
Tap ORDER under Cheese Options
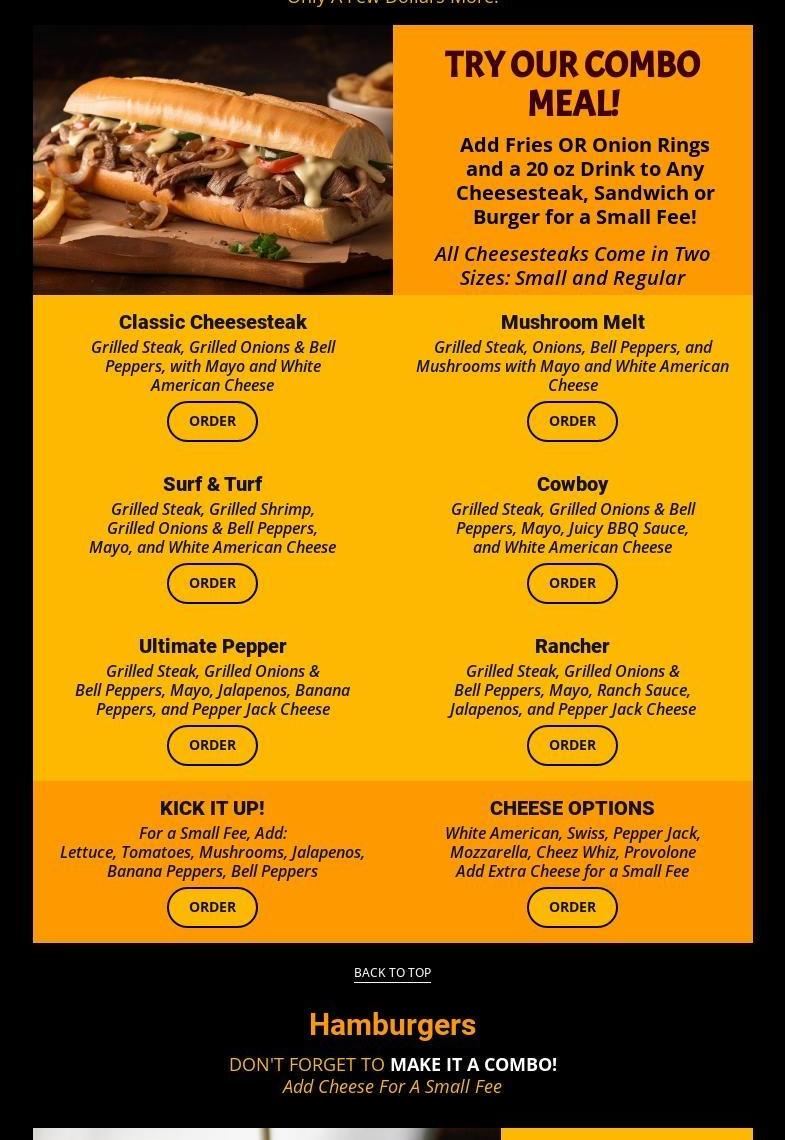pyautogui.click(x=572, y=907)
